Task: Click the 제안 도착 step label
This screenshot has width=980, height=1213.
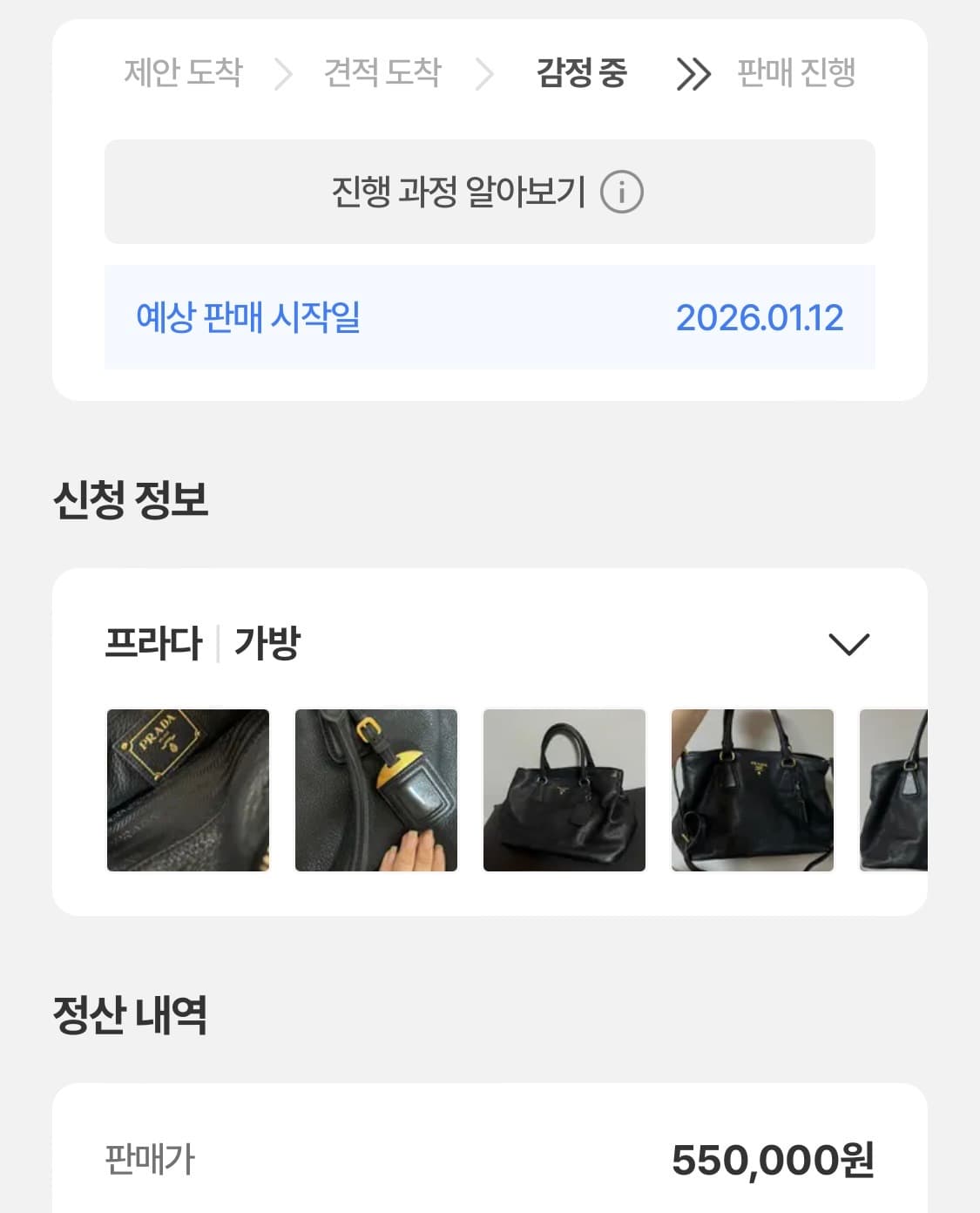Action: point(185,74)
